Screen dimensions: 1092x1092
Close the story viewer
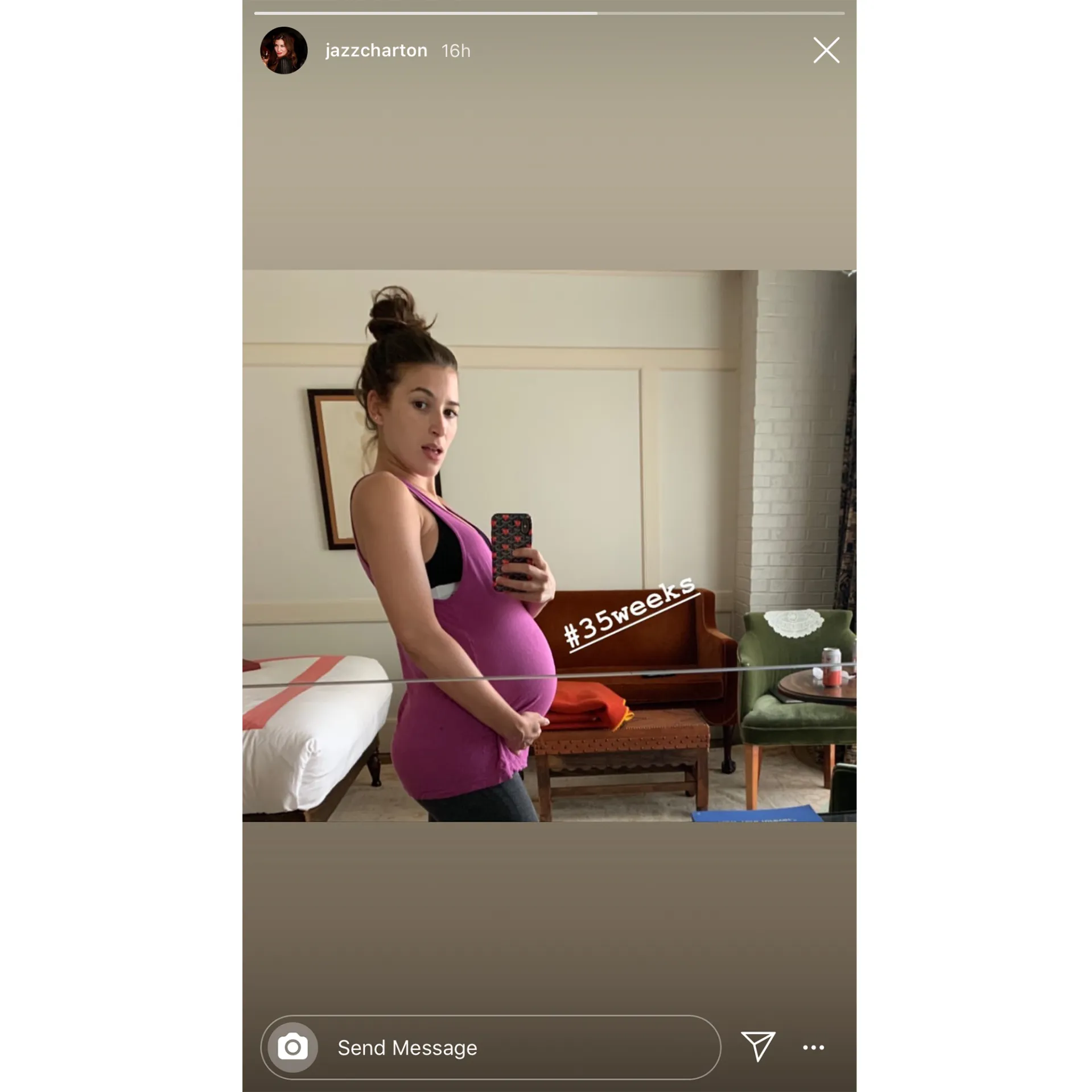click(826, 50)
